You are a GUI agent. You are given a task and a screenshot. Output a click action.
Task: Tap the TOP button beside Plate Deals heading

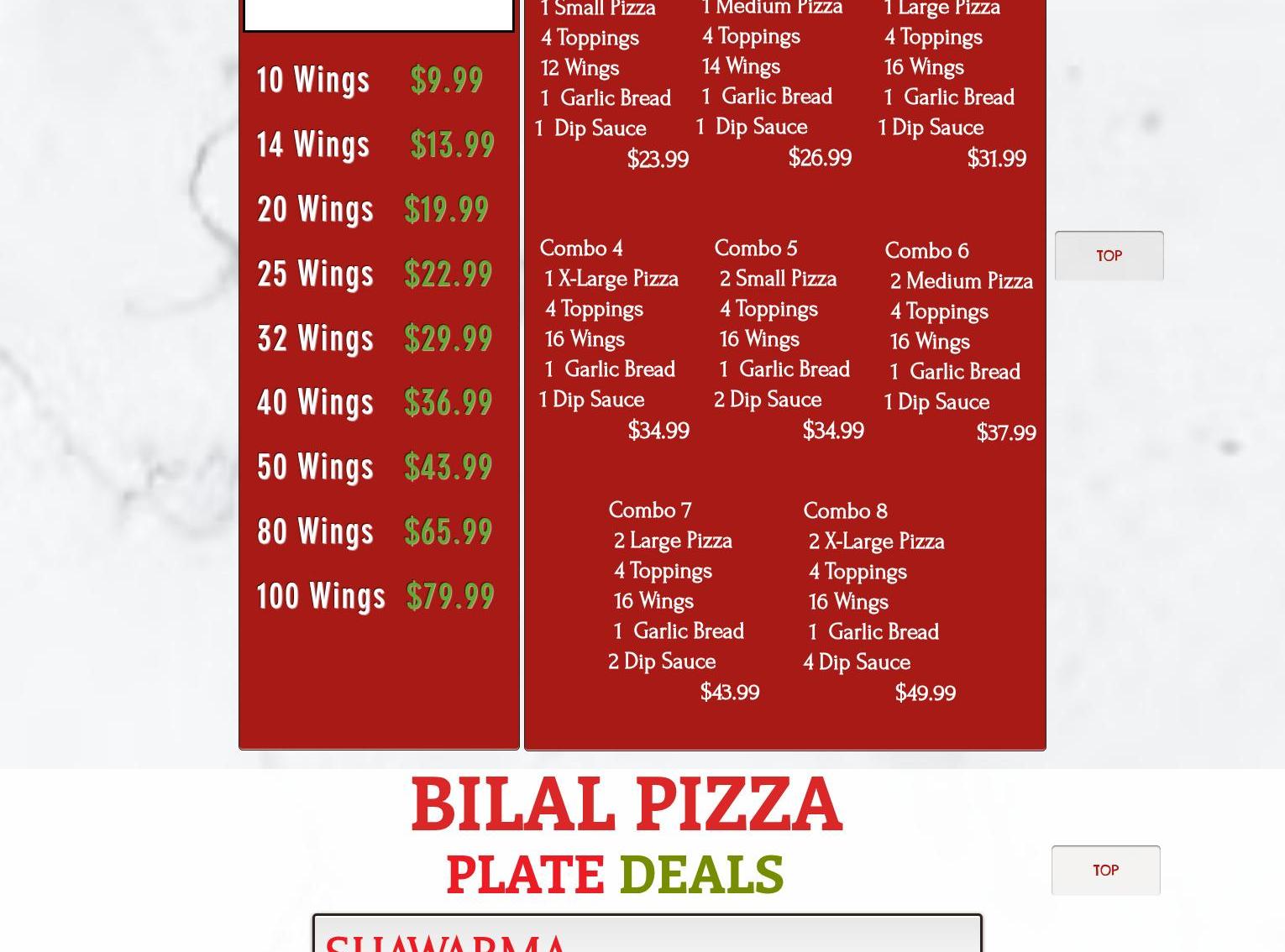coord(1105,870)
